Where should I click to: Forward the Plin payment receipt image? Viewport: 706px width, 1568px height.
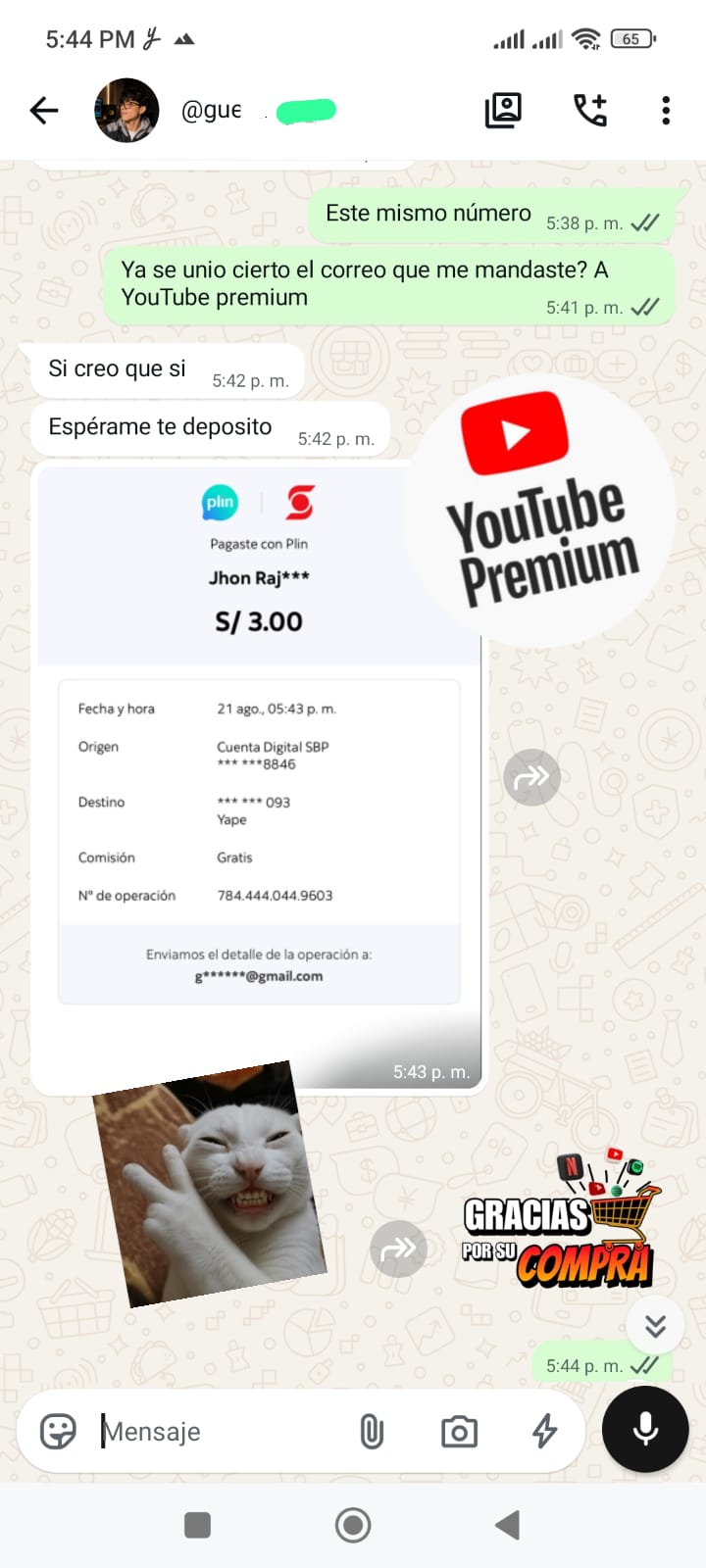(x=531, y=777)
